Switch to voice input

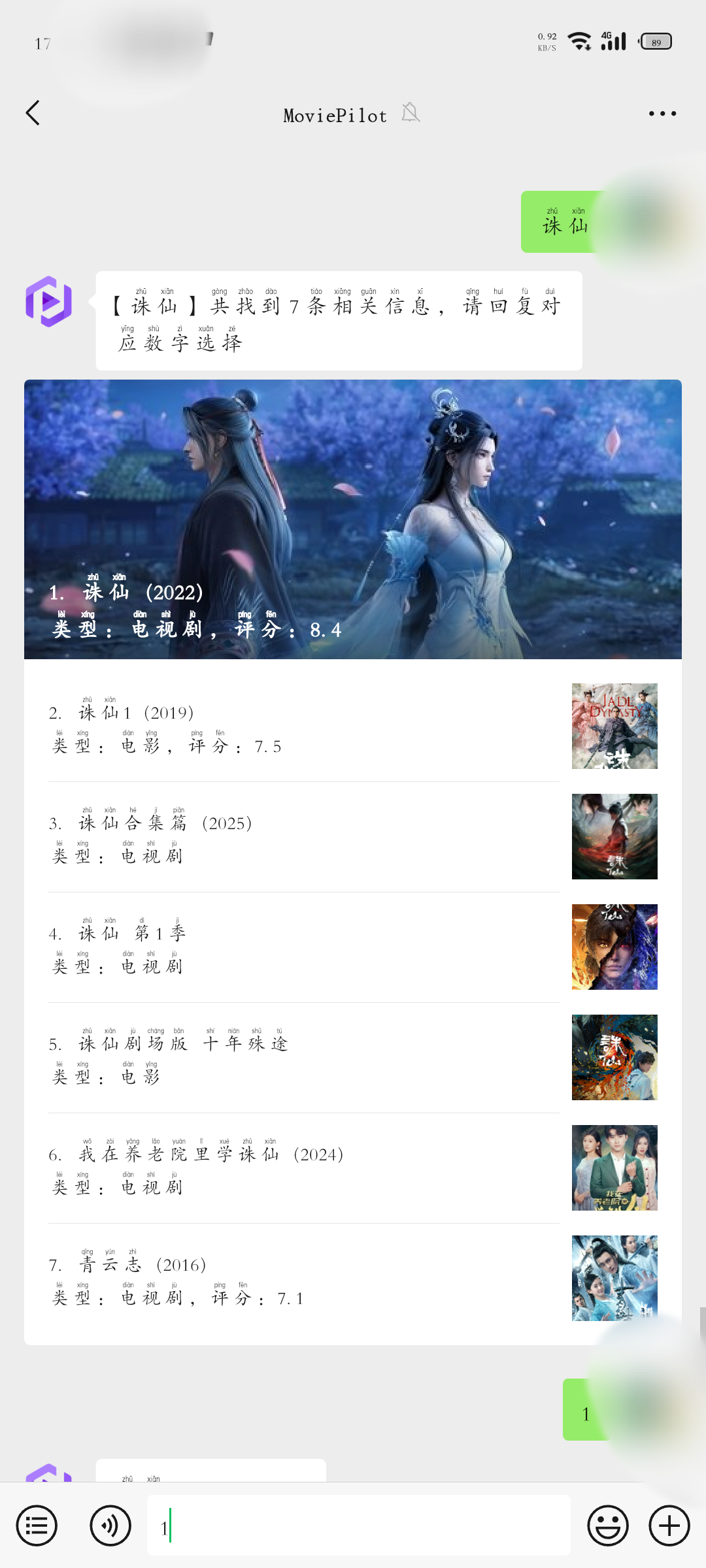point(110,1526)
